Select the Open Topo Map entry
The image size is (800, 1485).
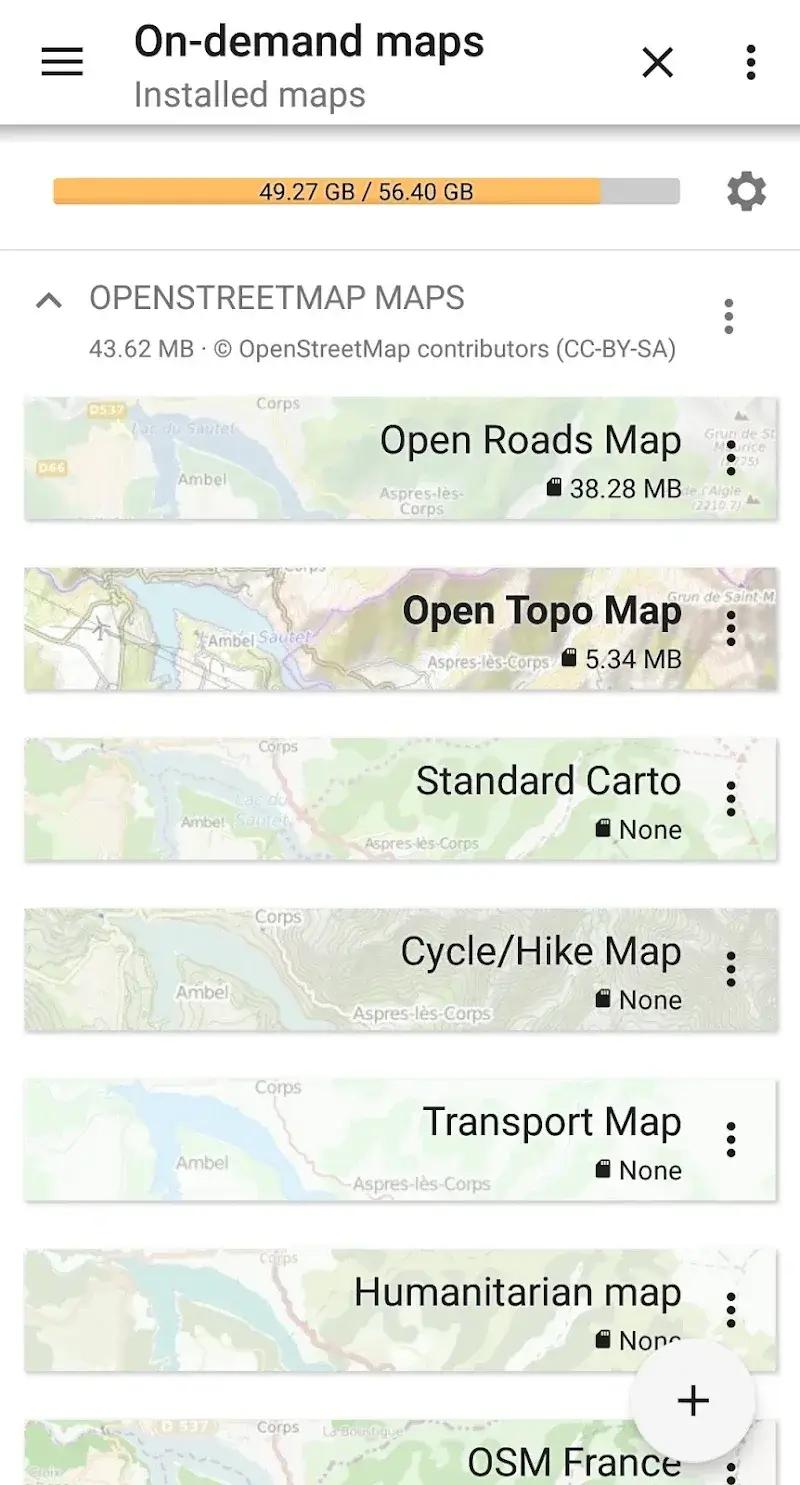(x=400, y=628)
